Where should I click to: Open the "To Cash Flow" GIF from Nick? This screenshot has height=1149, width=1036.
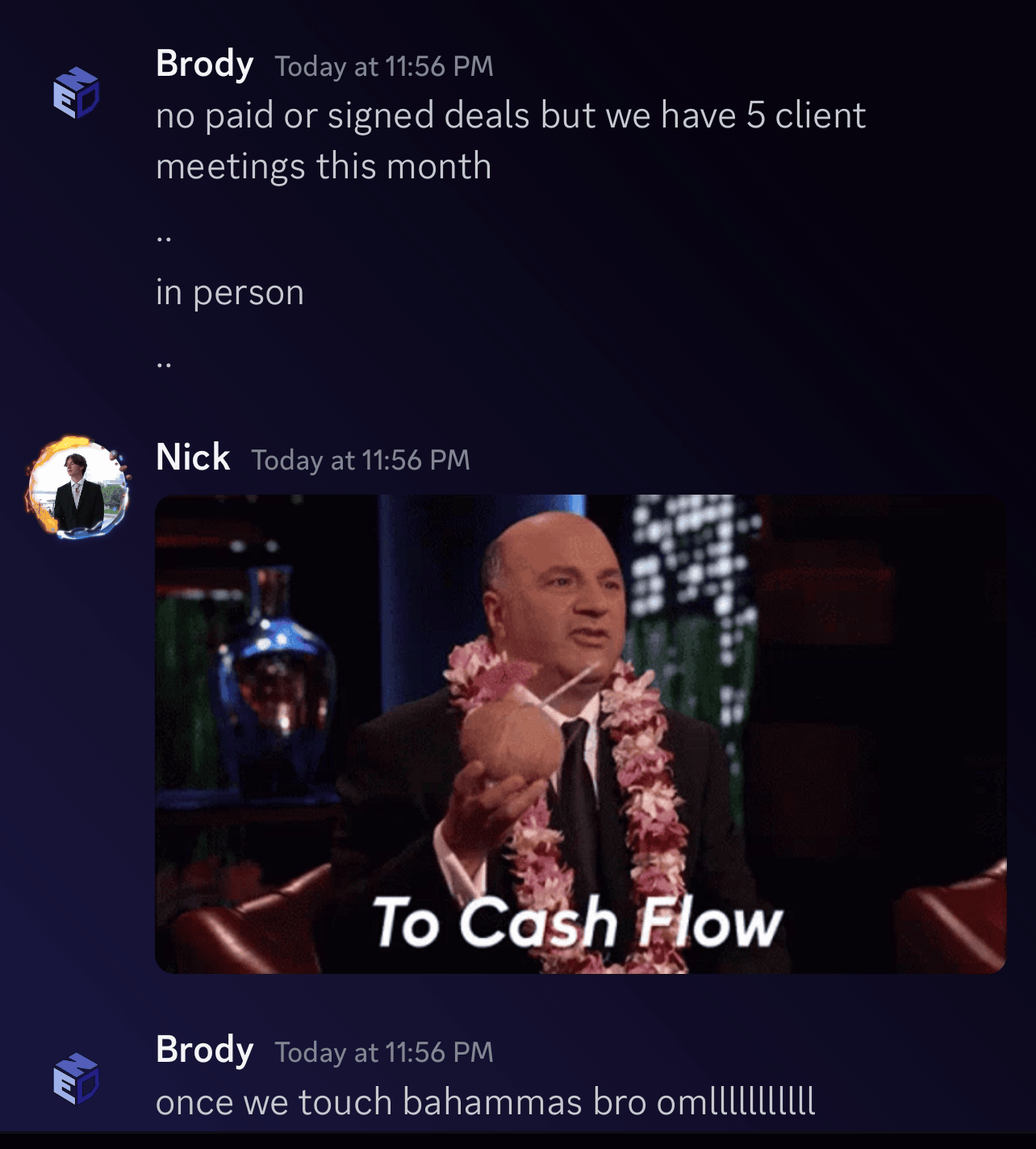(x=580, y=733)
